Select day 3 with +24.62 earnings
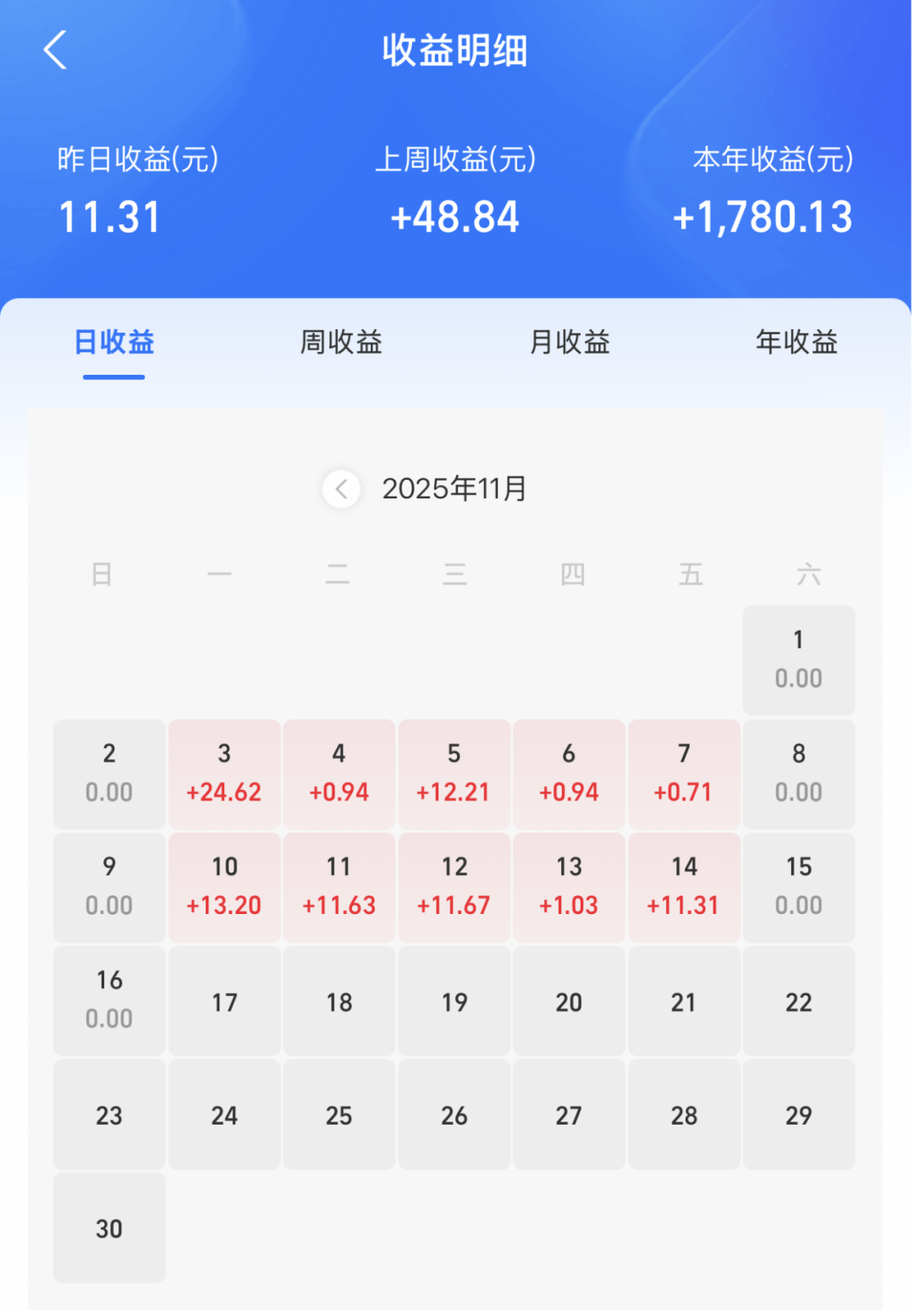914x1316 pixels. pyautogui.click(x=224, y=774)
